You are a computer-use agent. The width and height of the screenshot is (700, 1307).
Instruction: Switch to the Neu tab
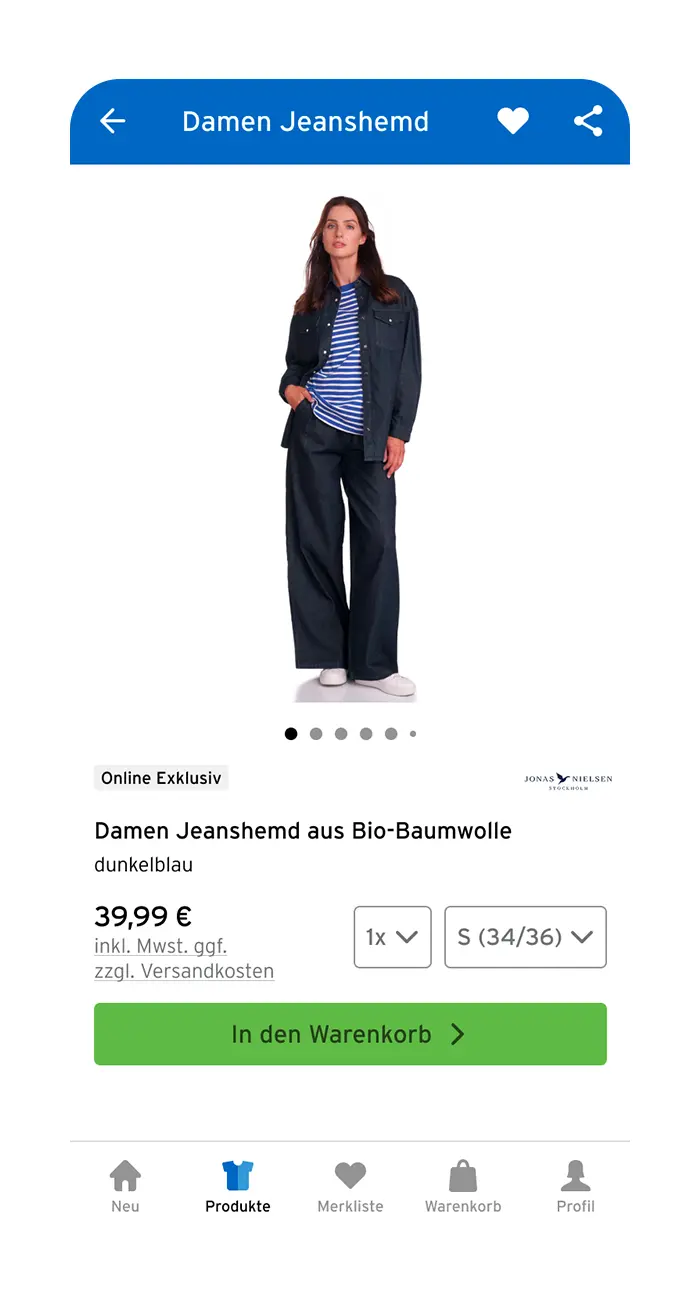click(125, 1187)
